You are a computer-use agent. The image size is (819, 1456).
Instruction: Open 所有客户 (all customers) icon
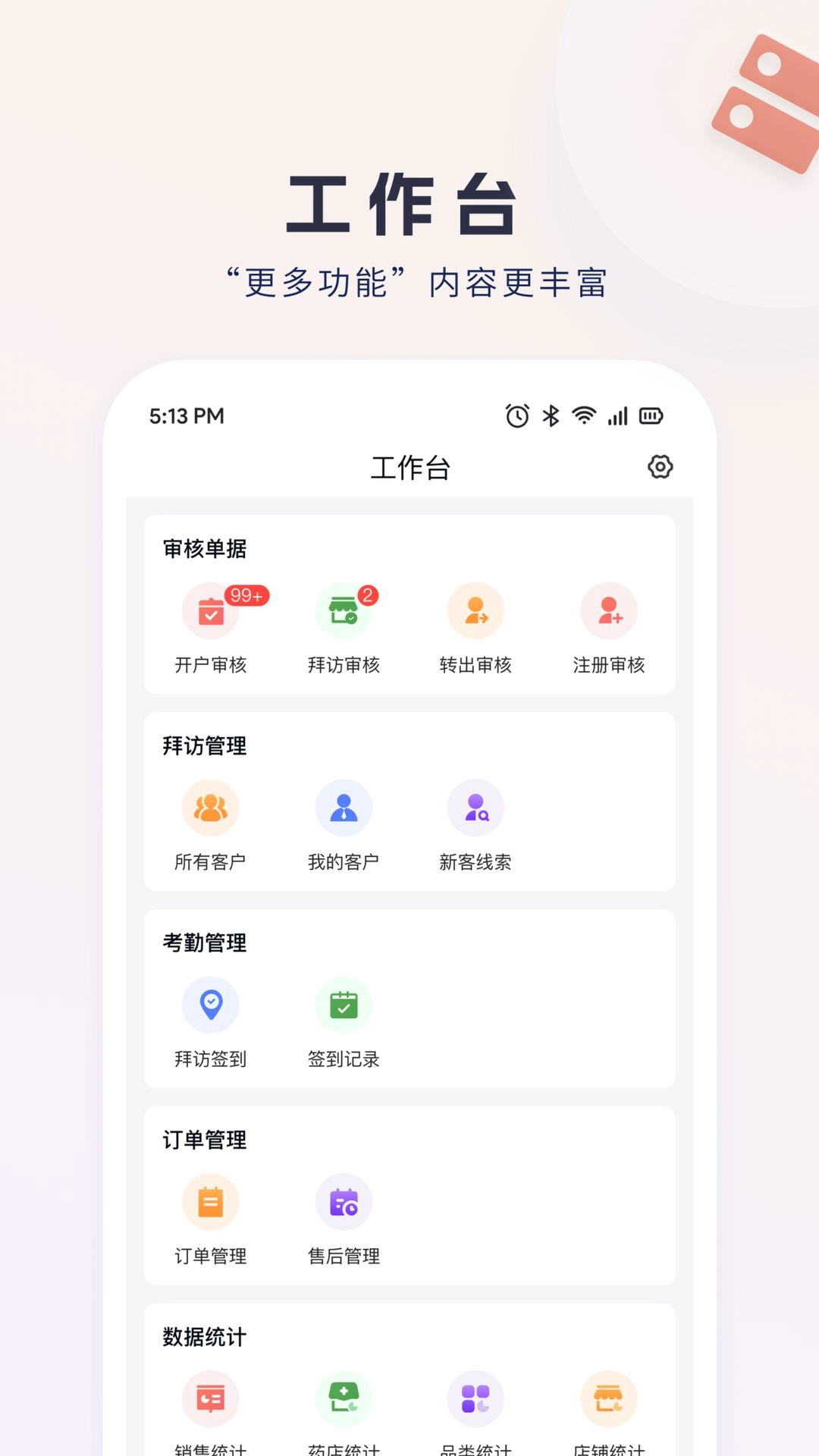(x=210, y=808)
